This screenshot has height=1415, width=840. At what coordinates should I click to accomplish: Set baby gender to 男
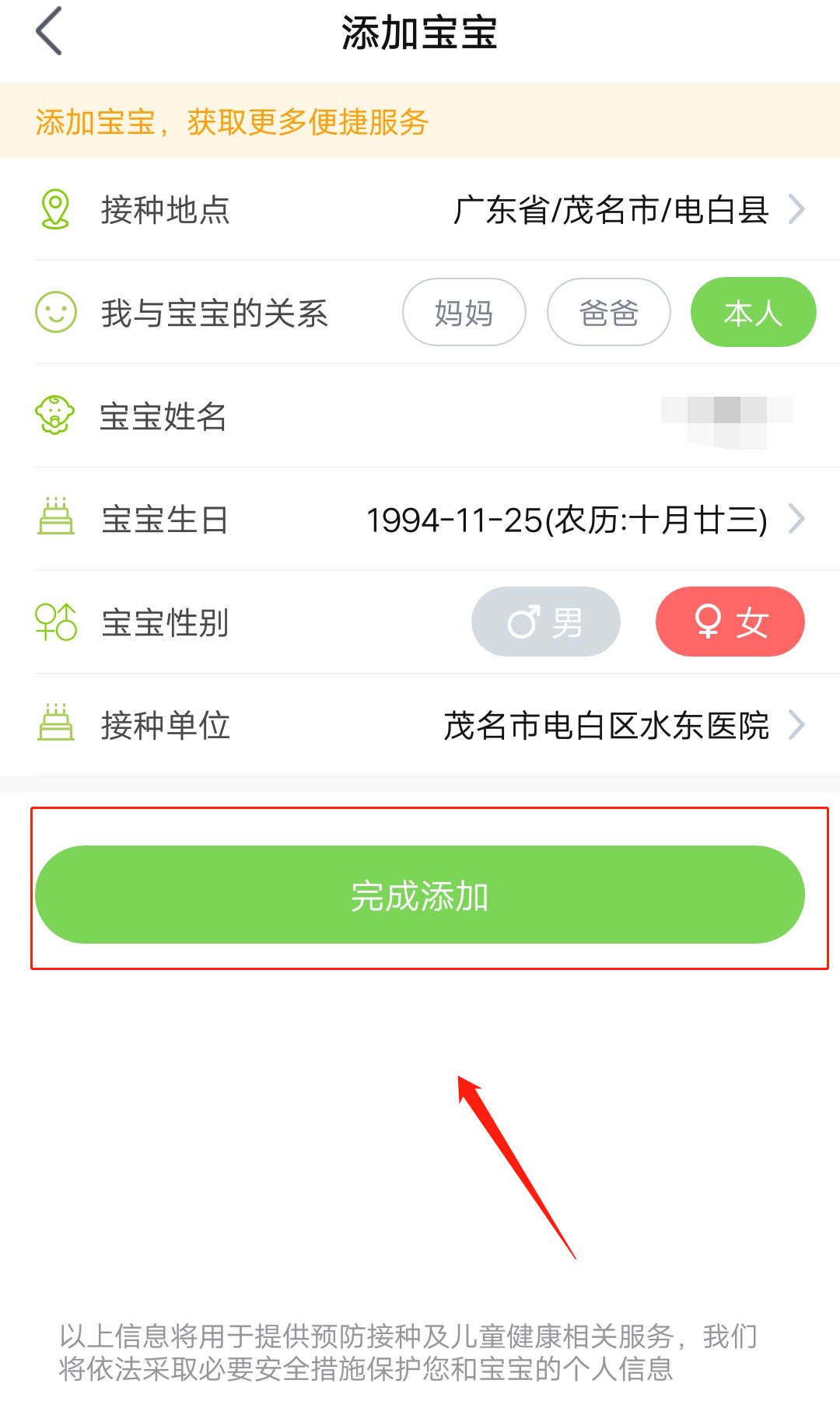point(545,622)
